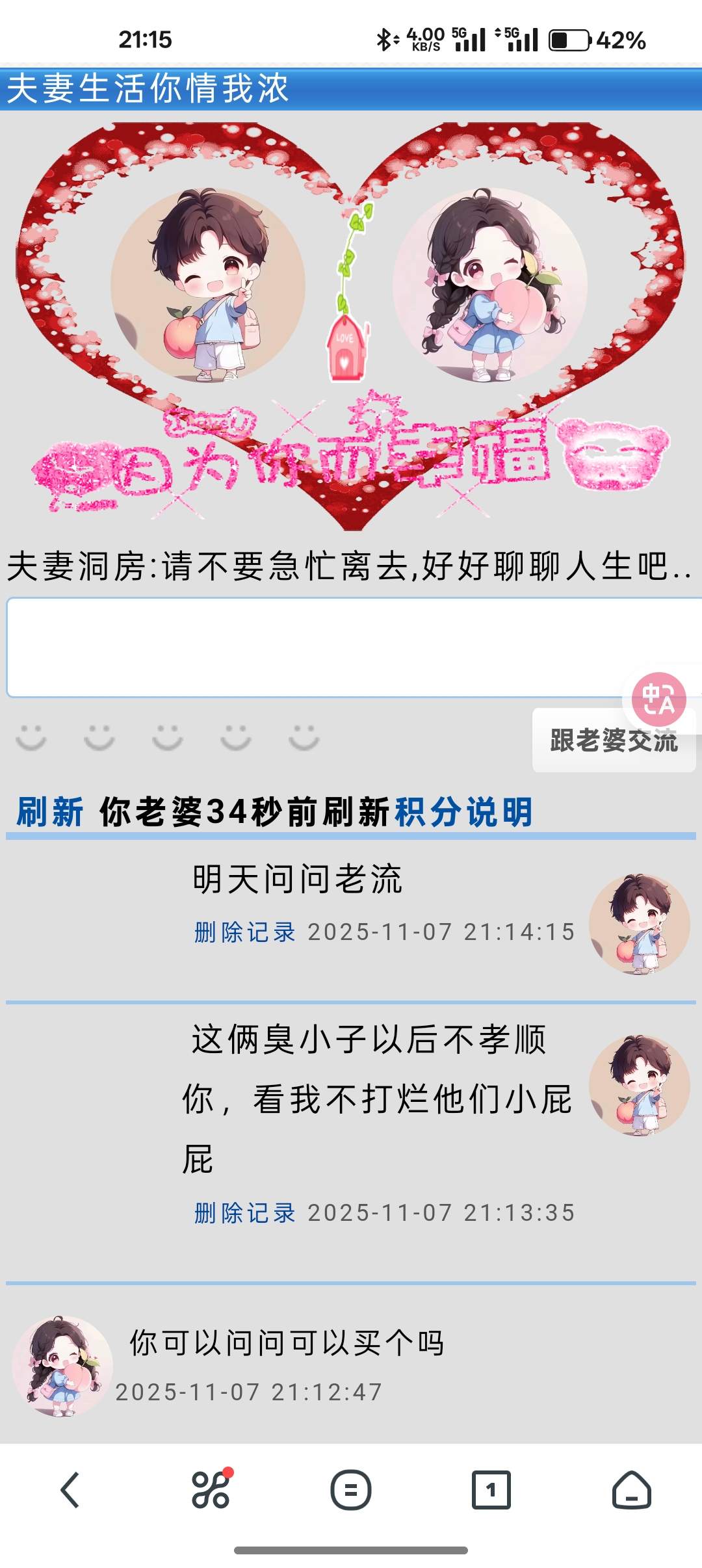The image size is (702, 1568).
Task: Delete the record dated 21:14:15
Action: 244,932
